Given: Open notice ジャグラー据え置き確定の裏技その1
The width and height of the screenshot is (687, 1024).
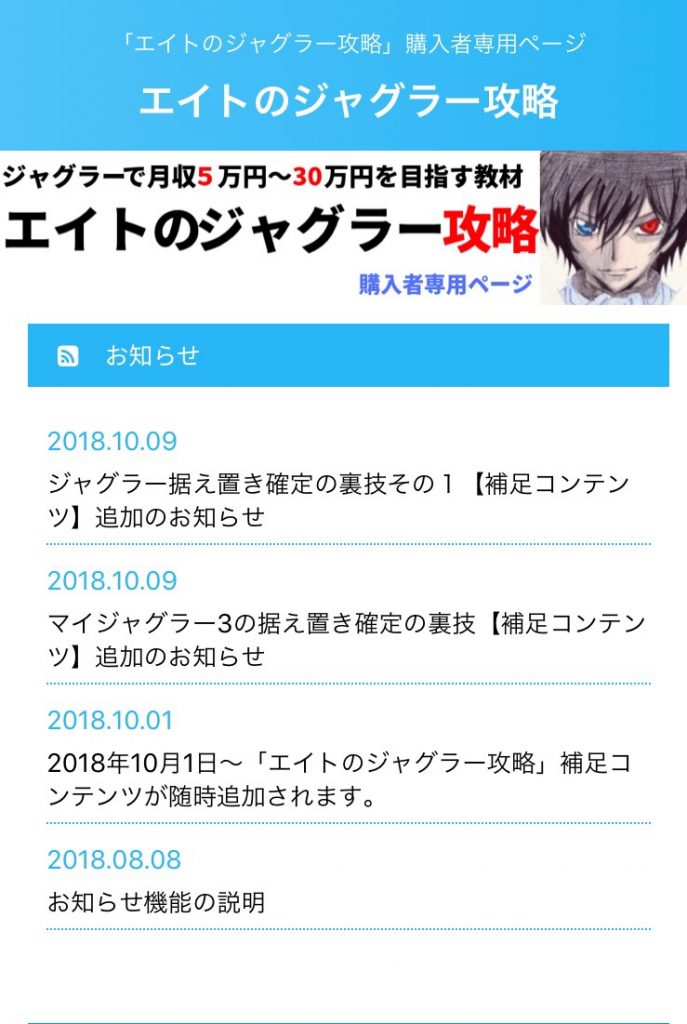Looking at the screenshot, I should 338,500.
